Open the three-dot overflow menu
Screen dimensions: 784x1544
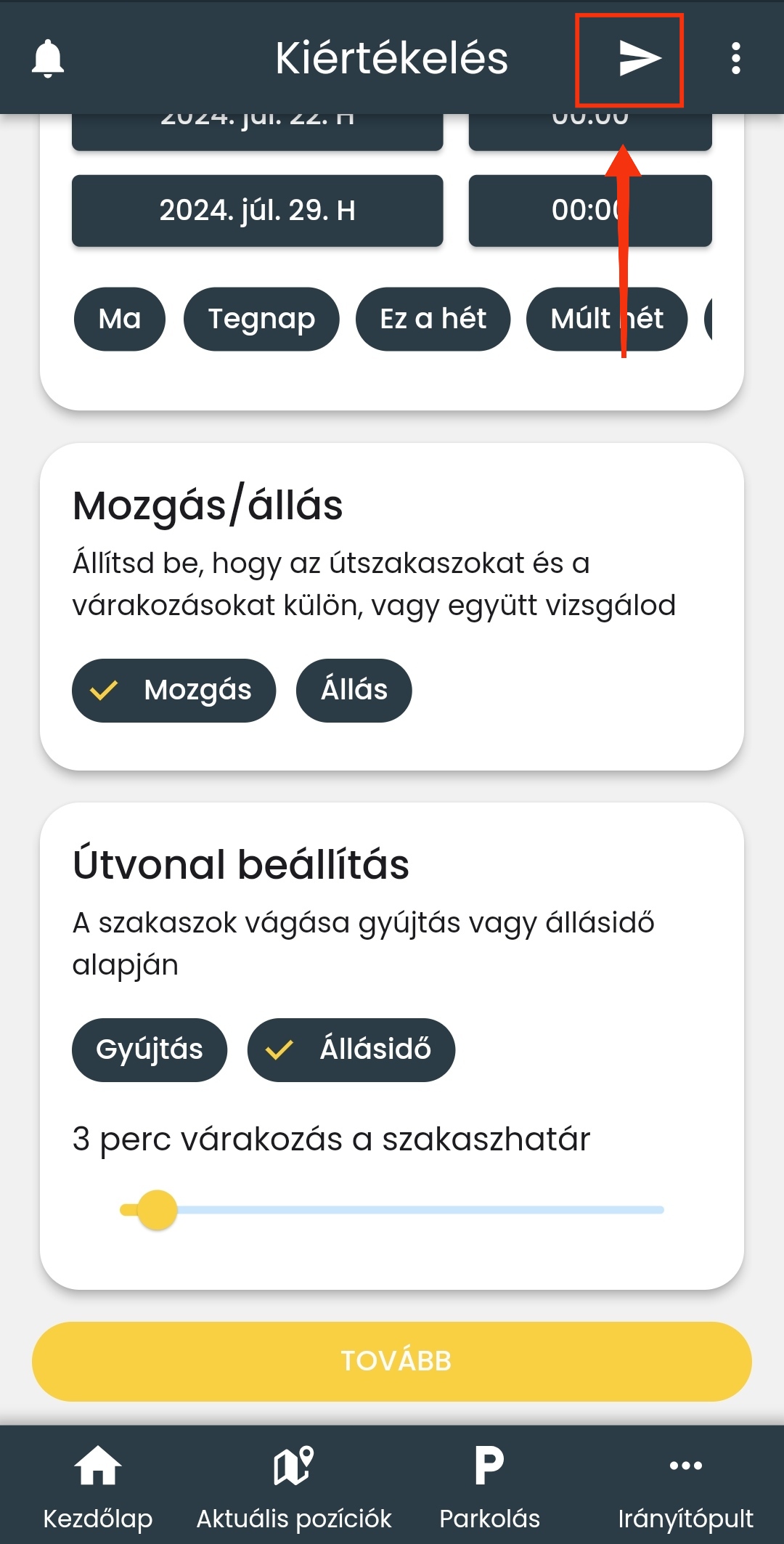pyautogui.click(x=735, y=58)
